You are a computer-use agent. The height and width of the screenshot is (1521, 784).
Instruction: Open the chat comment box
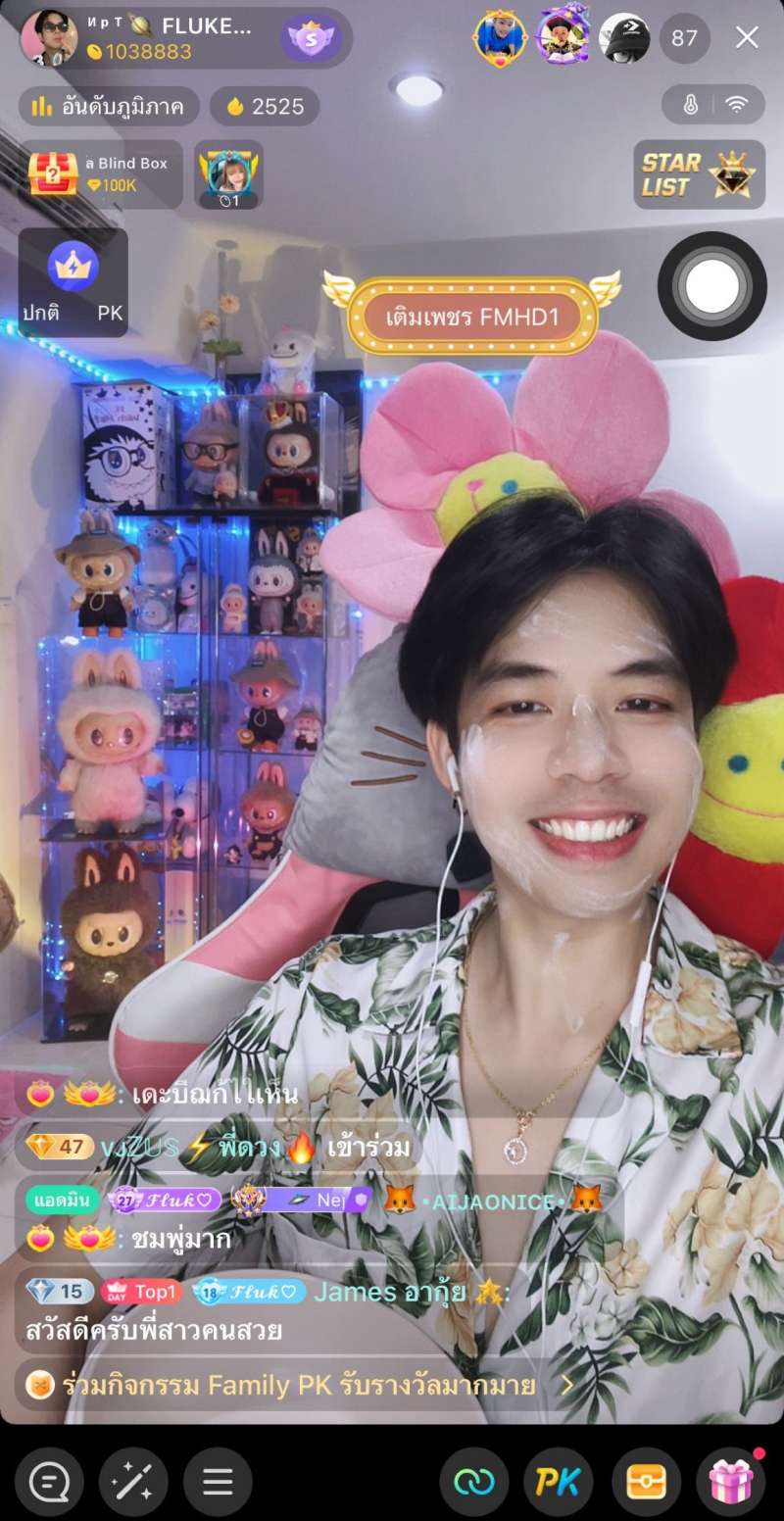pos(49,1482)
